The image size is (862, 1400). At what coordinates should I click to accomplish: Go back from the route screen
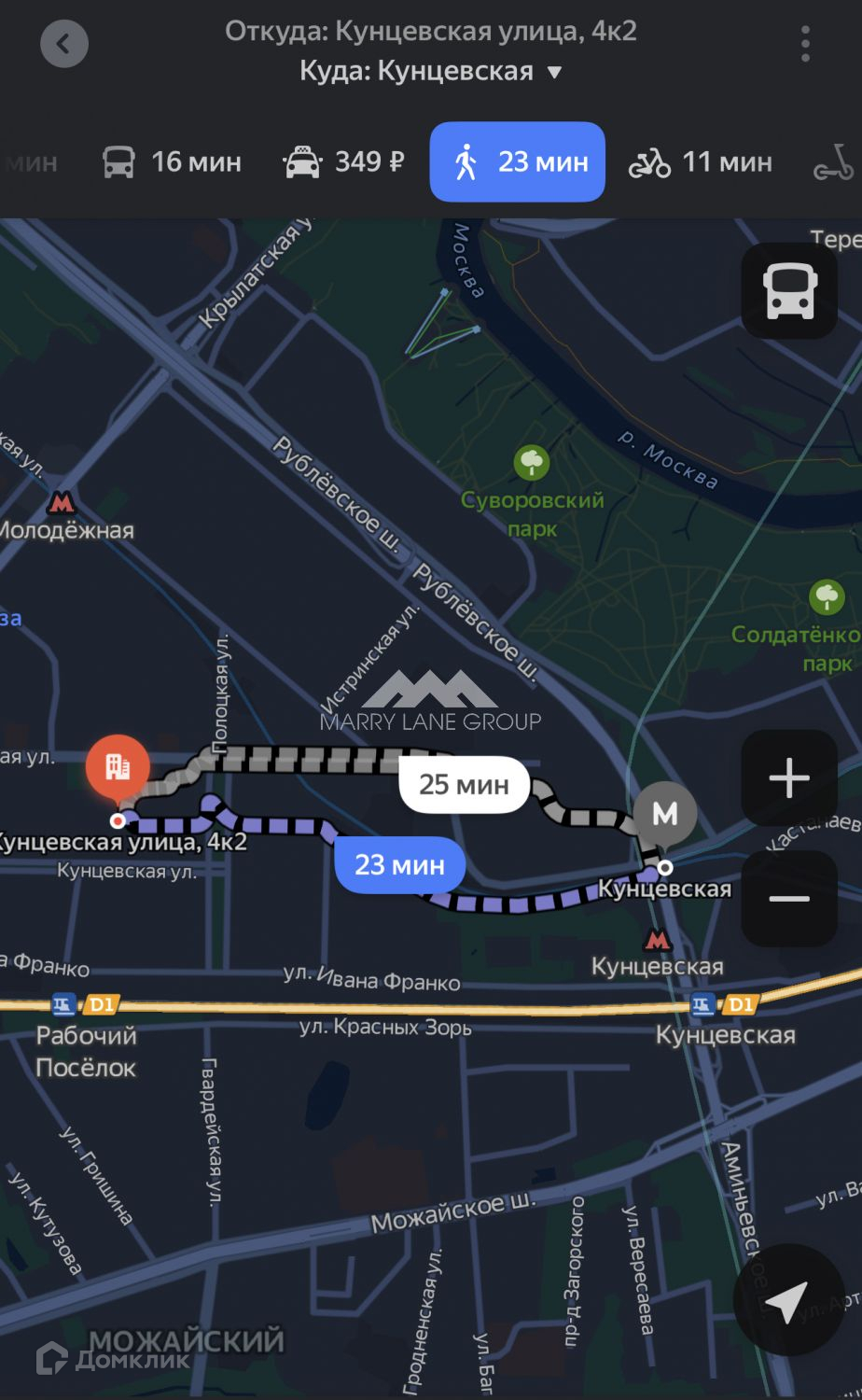point(64,44)
